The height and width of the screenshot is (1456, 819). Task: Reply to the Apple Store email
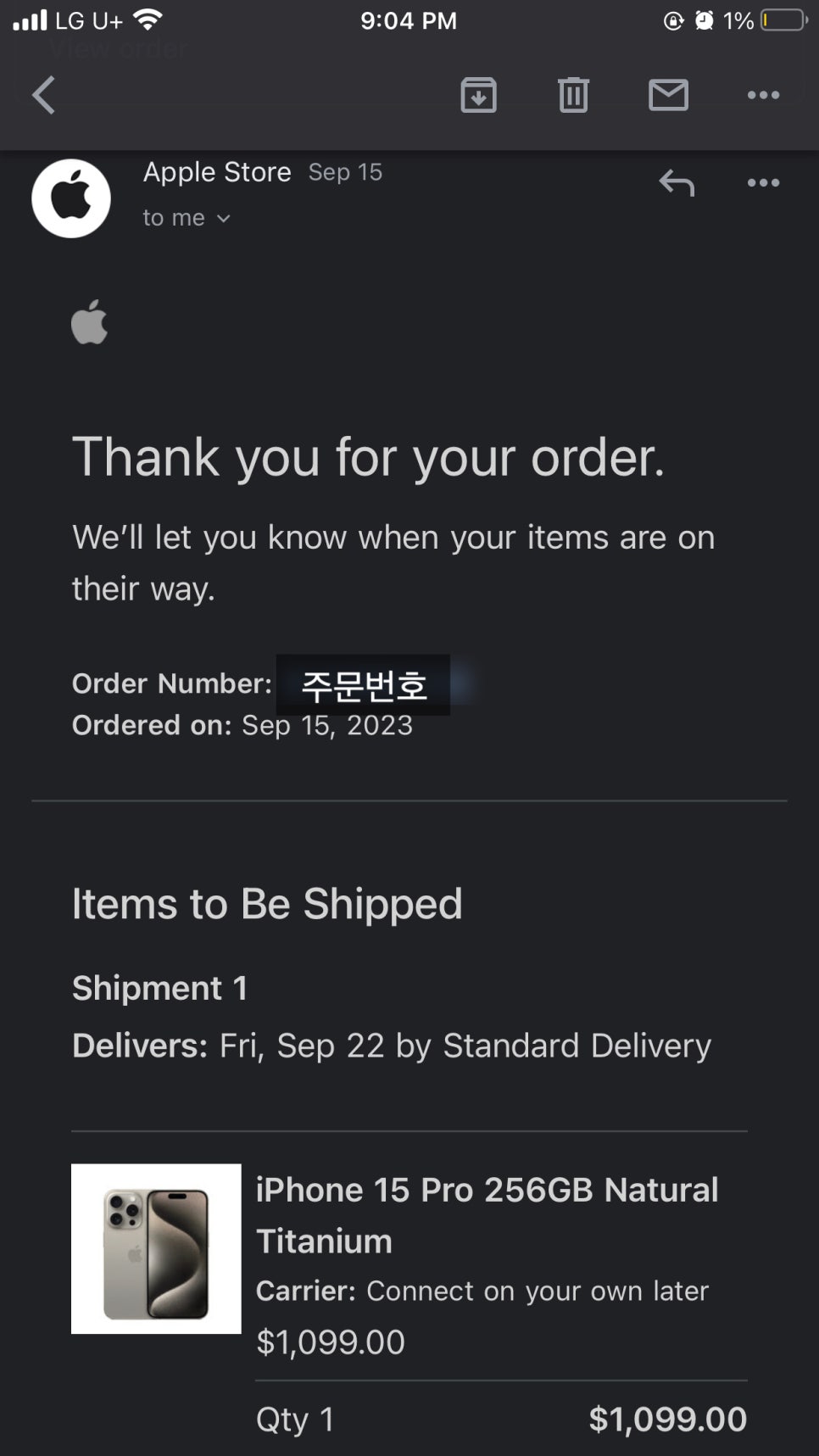pos(677,182)
